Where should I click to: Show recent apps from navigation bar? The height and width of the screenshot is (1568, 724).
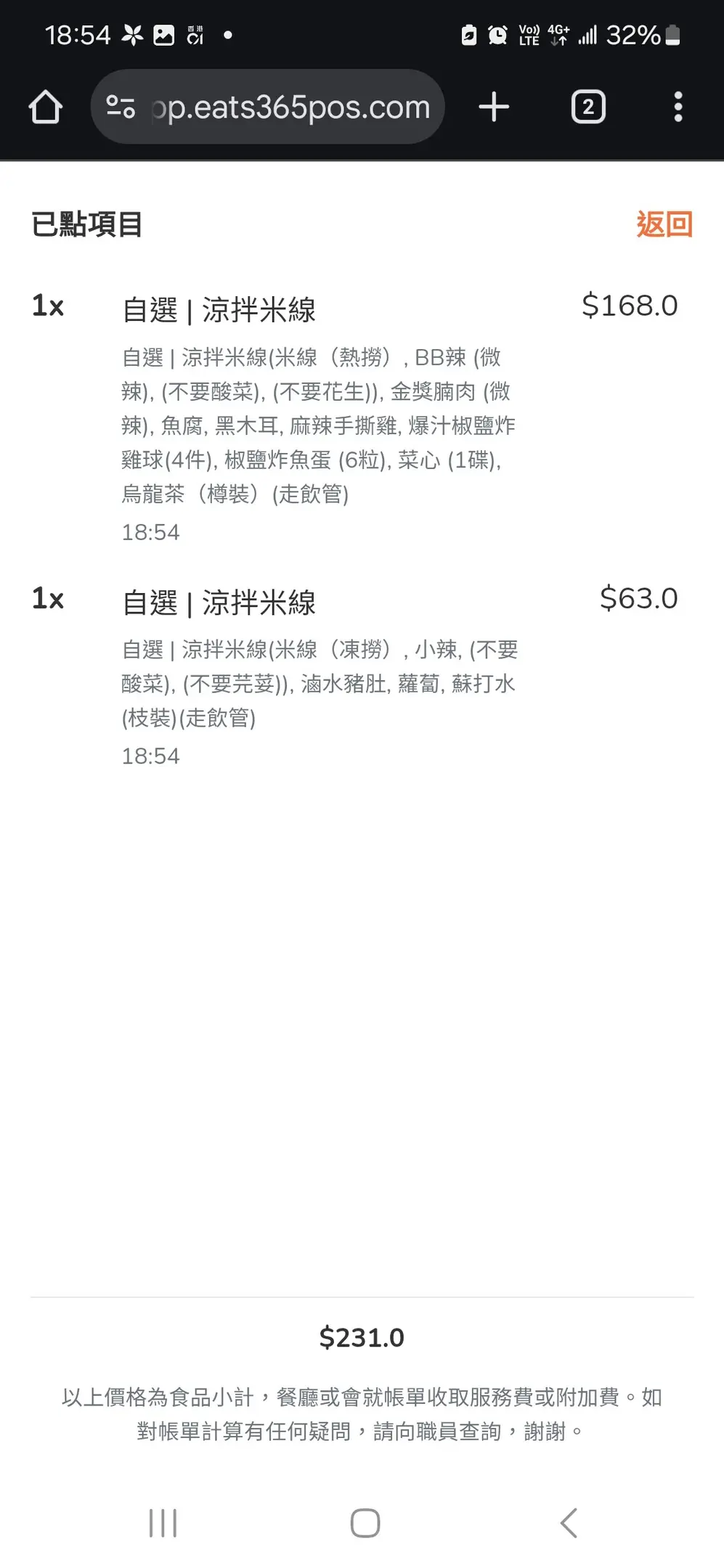pos(163,1522)
